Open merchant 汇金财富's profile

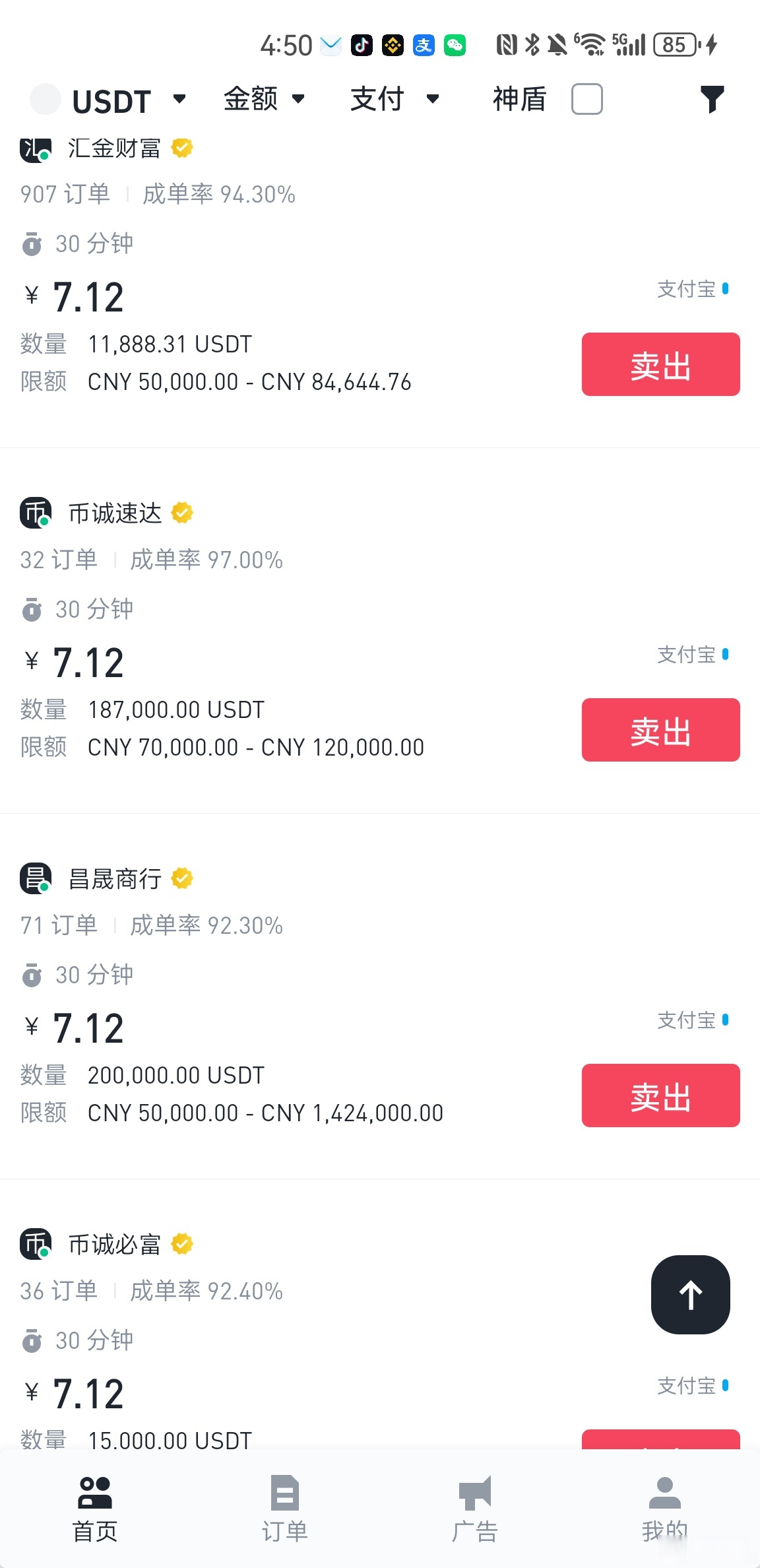pos(113,148)
